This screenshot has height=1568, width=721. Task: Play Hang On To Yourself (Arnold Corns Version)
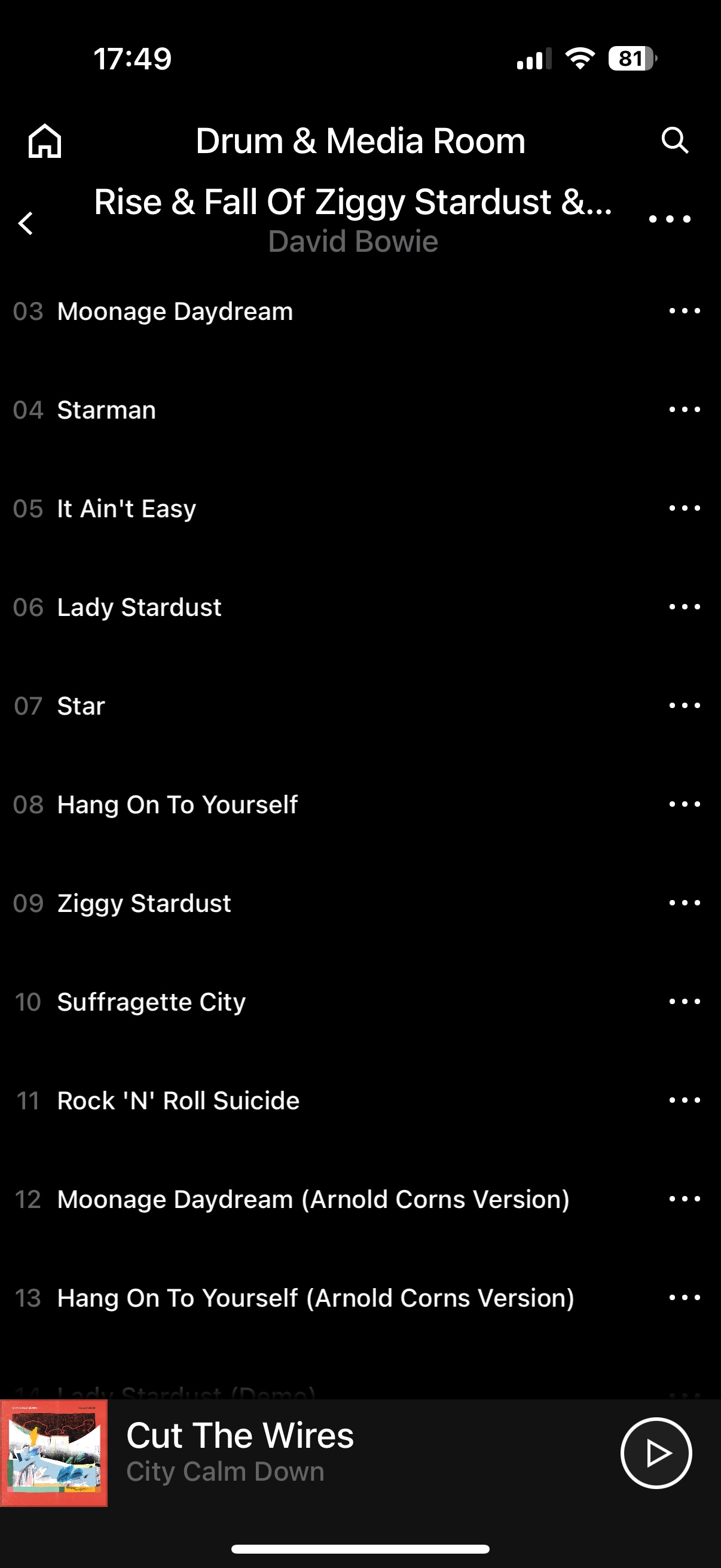point(315,1298)
